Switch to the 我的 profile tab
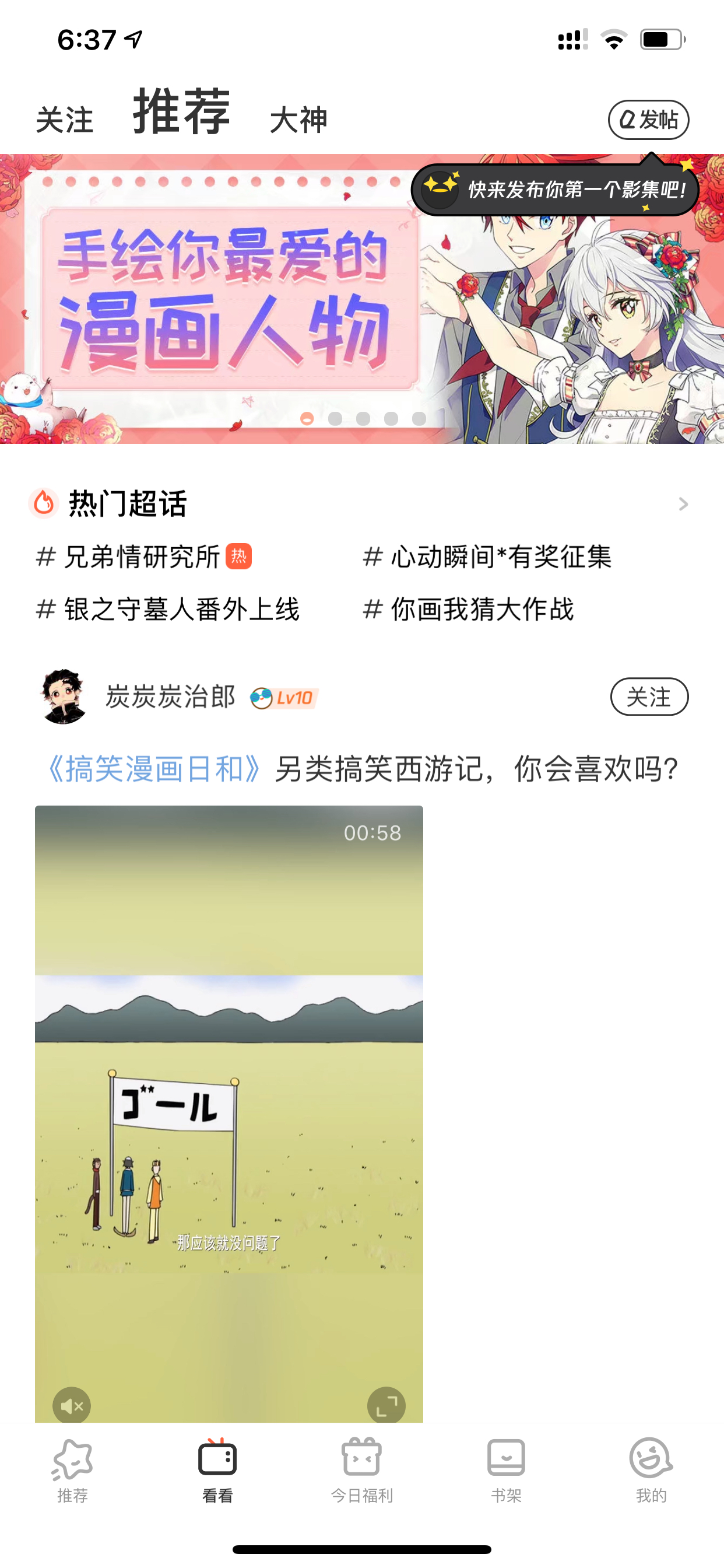The image size is (724, 1568). 651,1470
